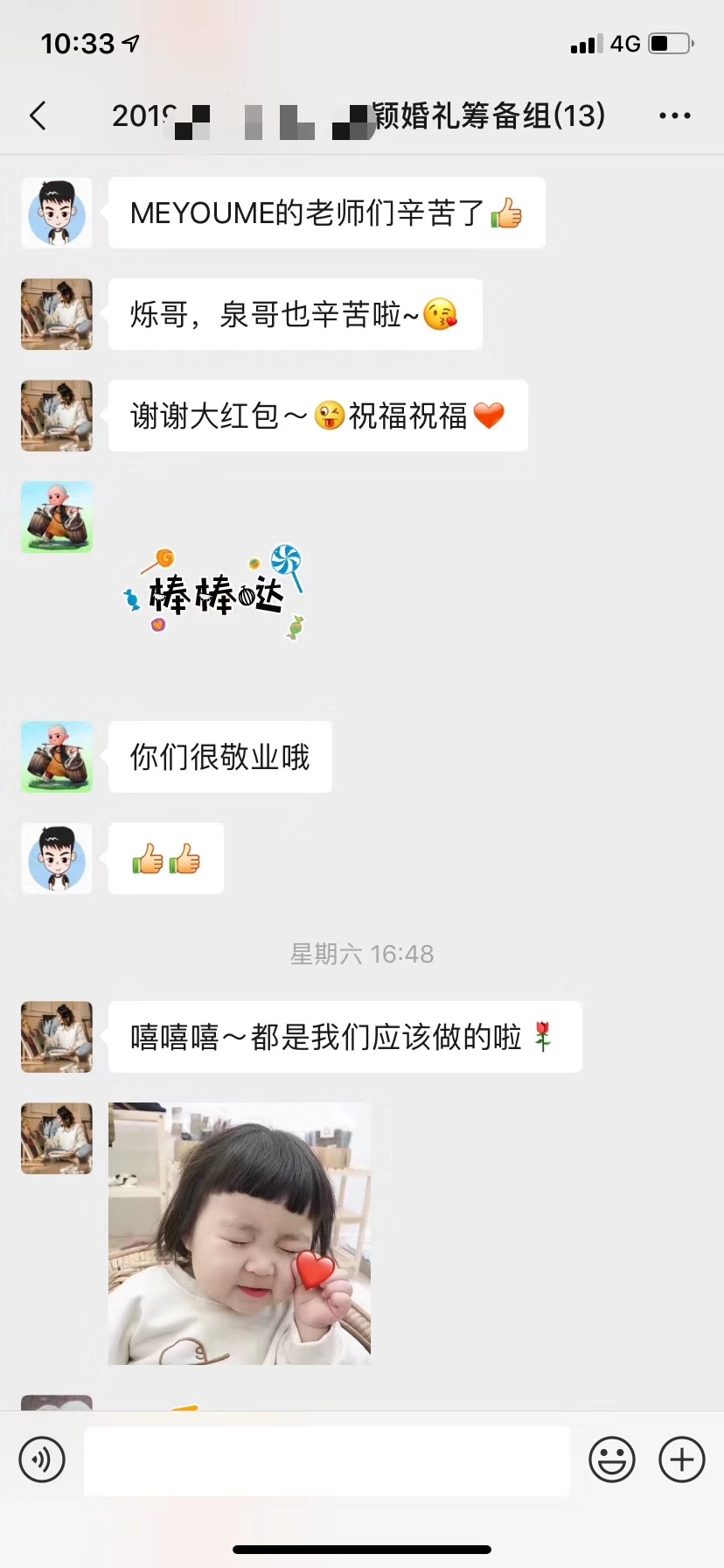The image size is (724, 1568).
Task: Switch to voice message input
Action: coord(42,1459)
